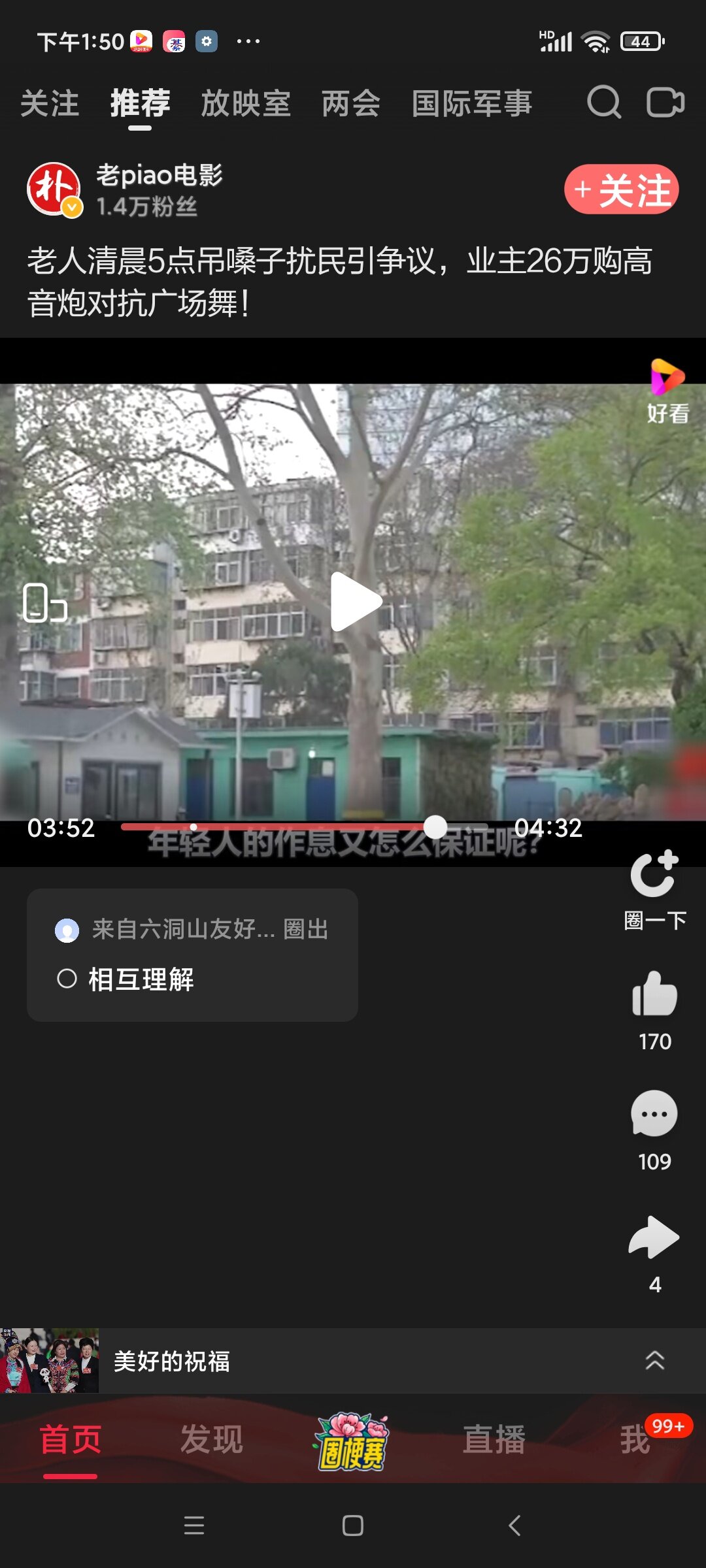706x1568 pixels.
Task: Toggle the screen rotate icon on the video
Action: [x=44, y=602]
